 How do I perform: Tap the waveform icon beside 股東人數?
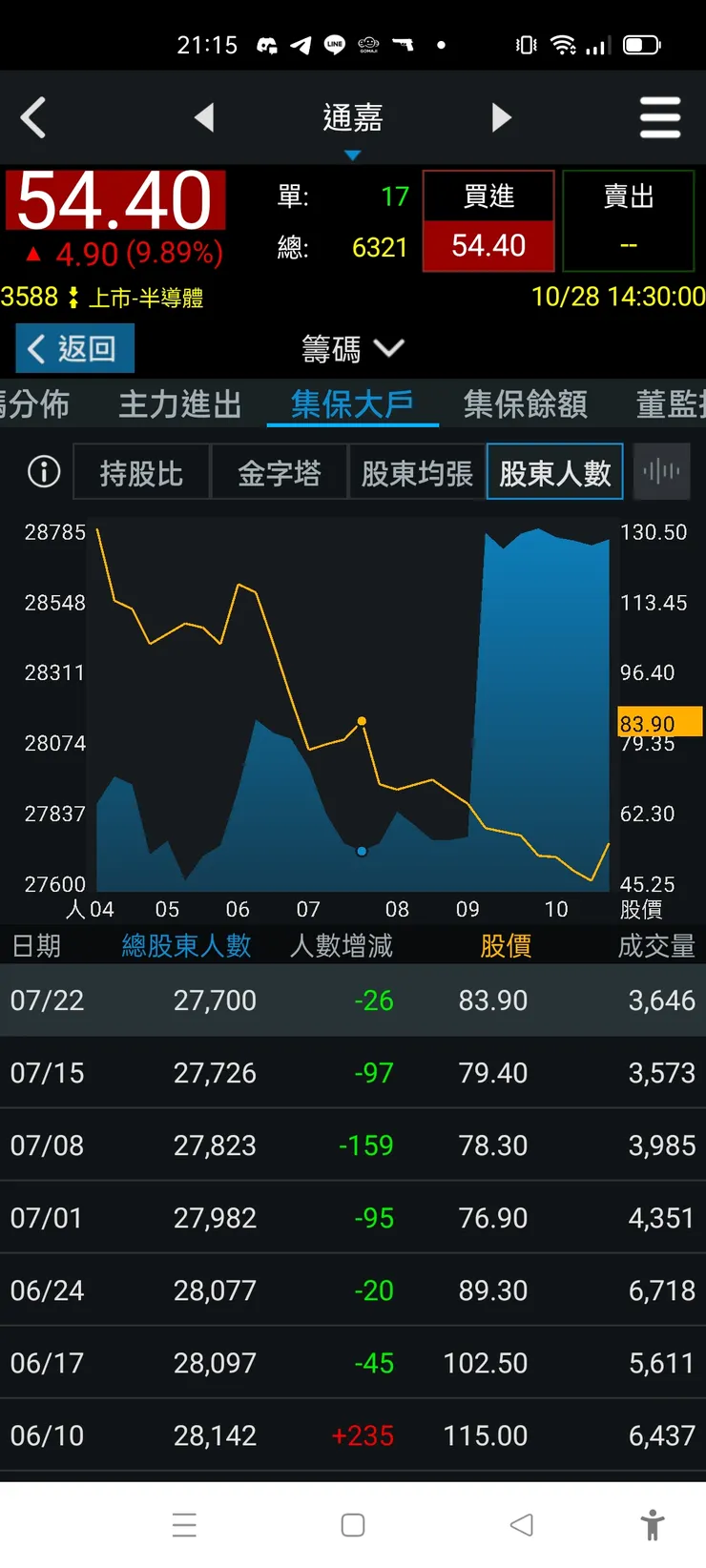click(661, 471)
